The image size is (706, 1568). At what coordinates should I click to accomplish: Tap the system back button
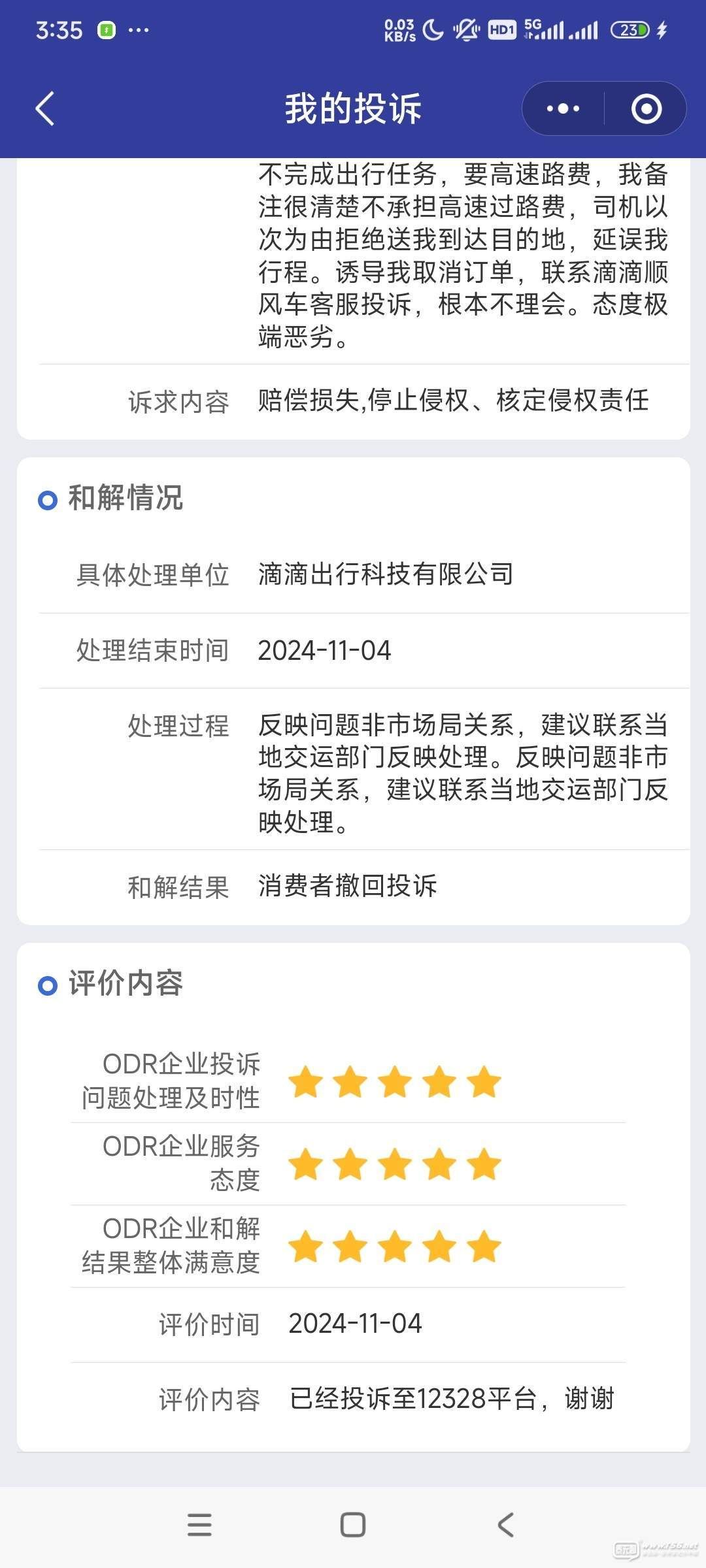506,1524
